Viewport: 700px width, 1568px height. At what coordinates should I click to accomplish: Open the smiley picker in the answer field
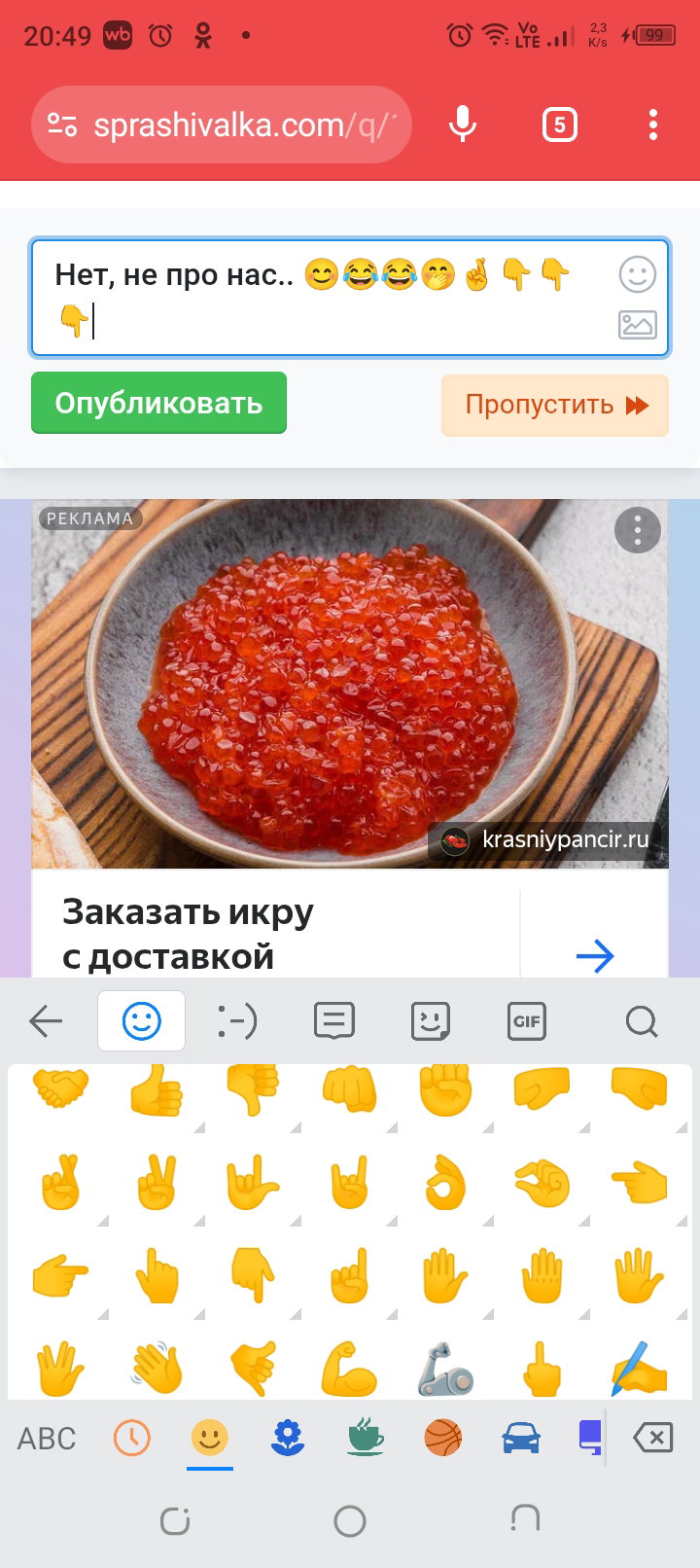(x=638, y=274)
